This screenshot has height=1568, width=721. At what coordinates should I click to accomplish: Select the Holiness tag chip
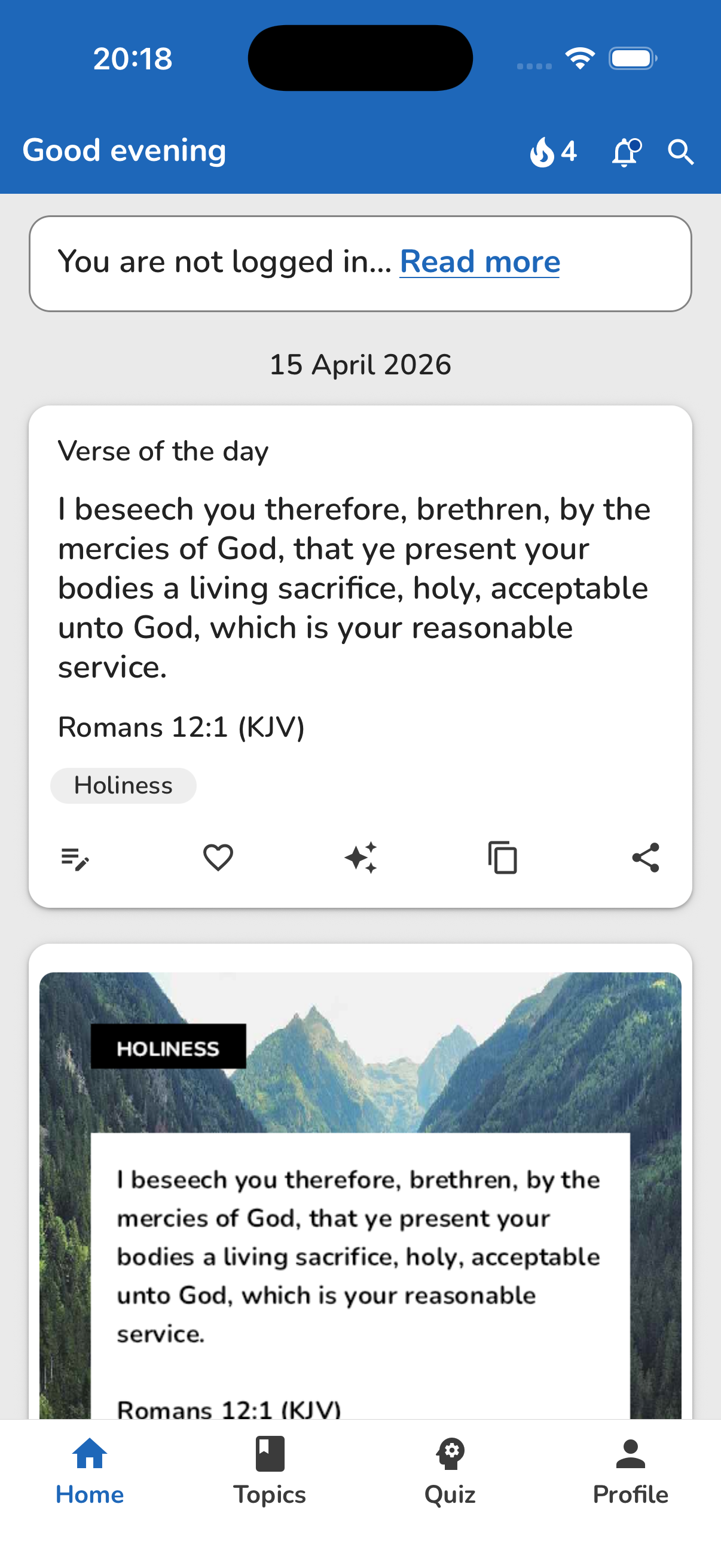click(123, 785)
